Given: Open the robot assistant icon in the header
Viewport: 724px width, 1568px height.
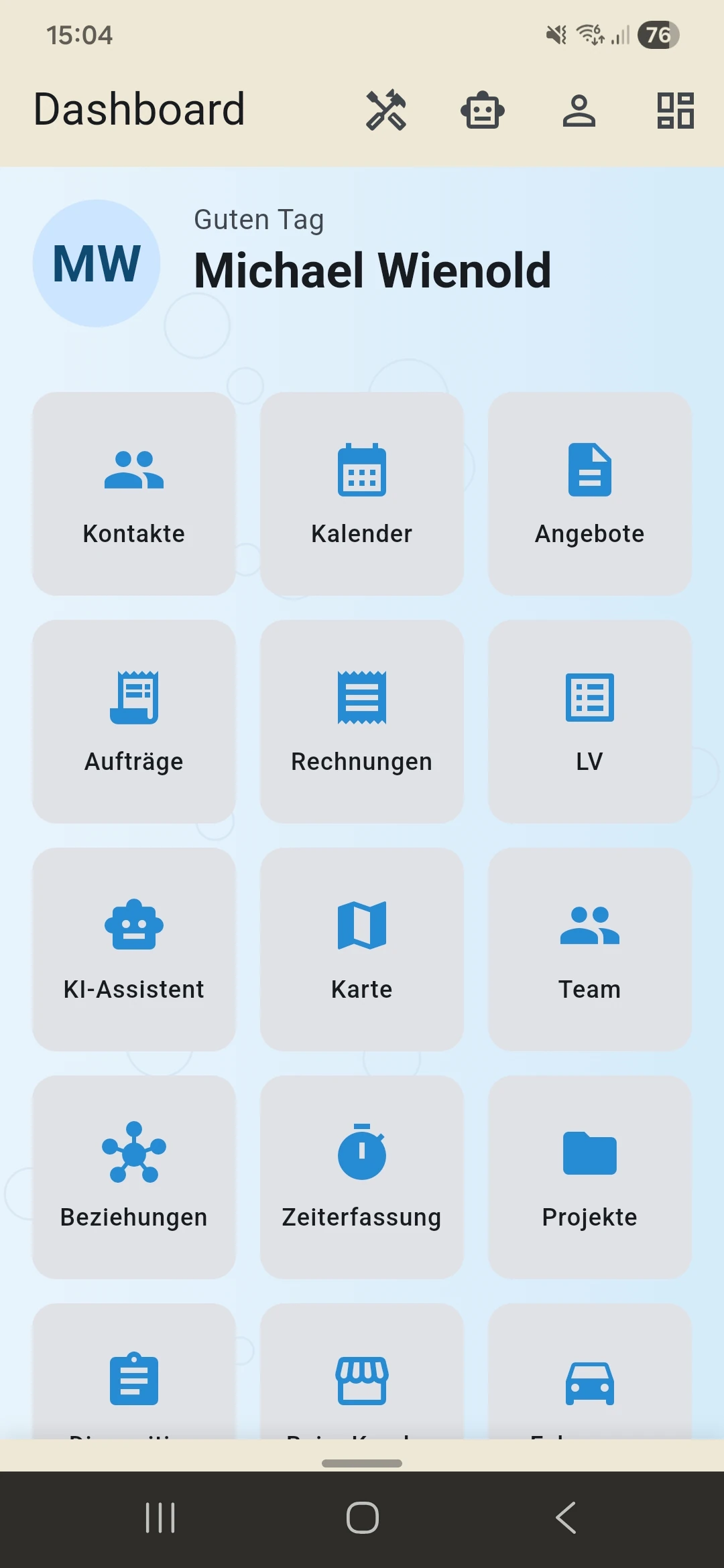Looking at the screenshot, I should pyautogui.click(x=484, y=110).
